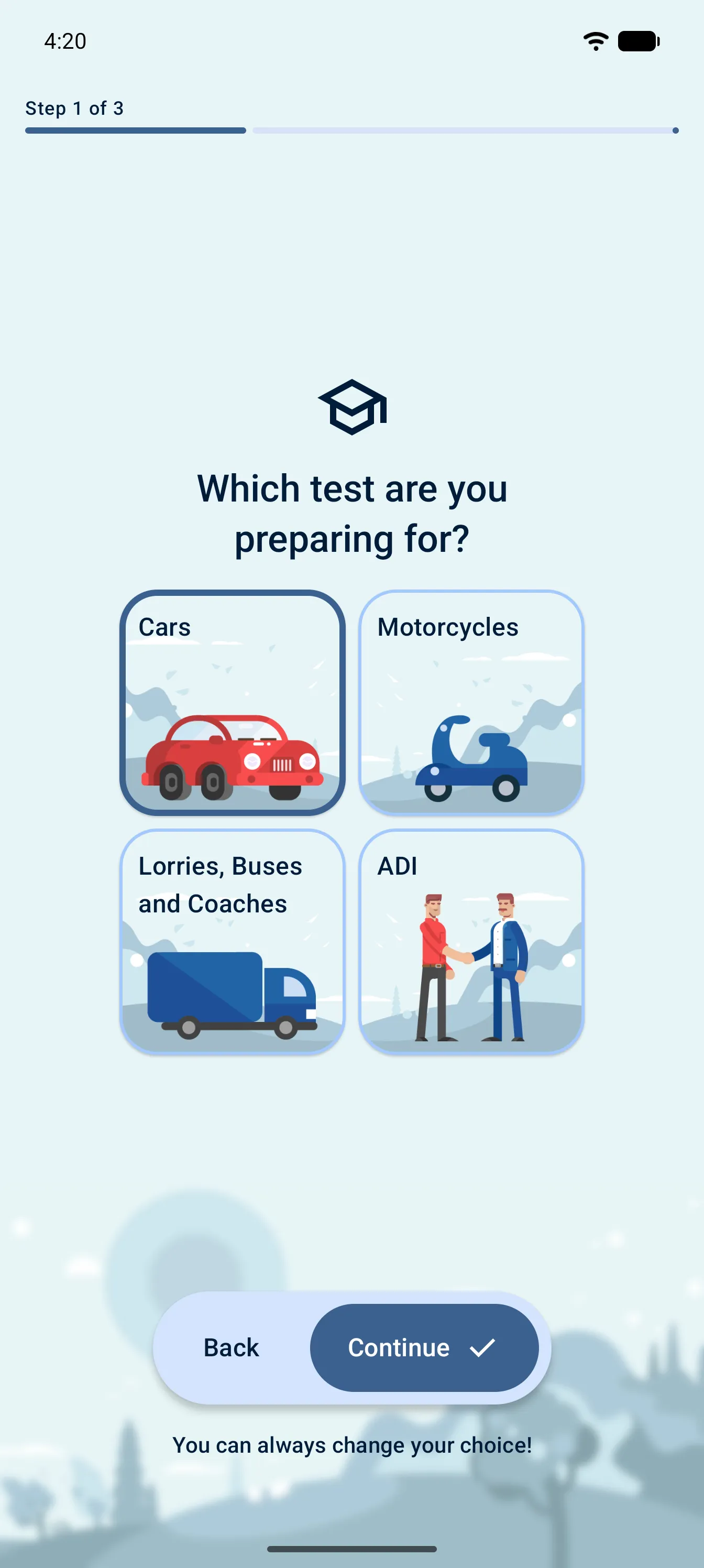Tap the Step 1 of 3 label
The height and width of the screenshot is (1568, 704).
[x=74, y=108]
